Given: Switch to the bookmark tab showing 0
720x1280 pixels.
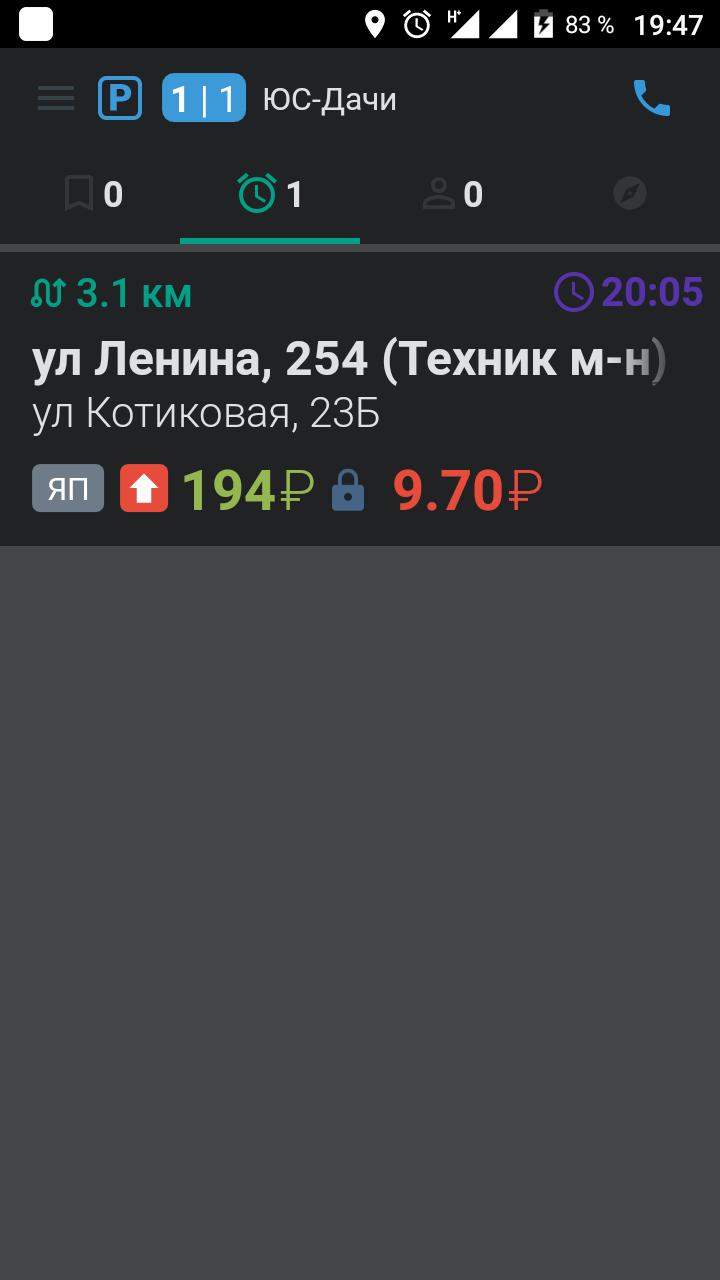Looking at the screenshot, I should point(92,194).
